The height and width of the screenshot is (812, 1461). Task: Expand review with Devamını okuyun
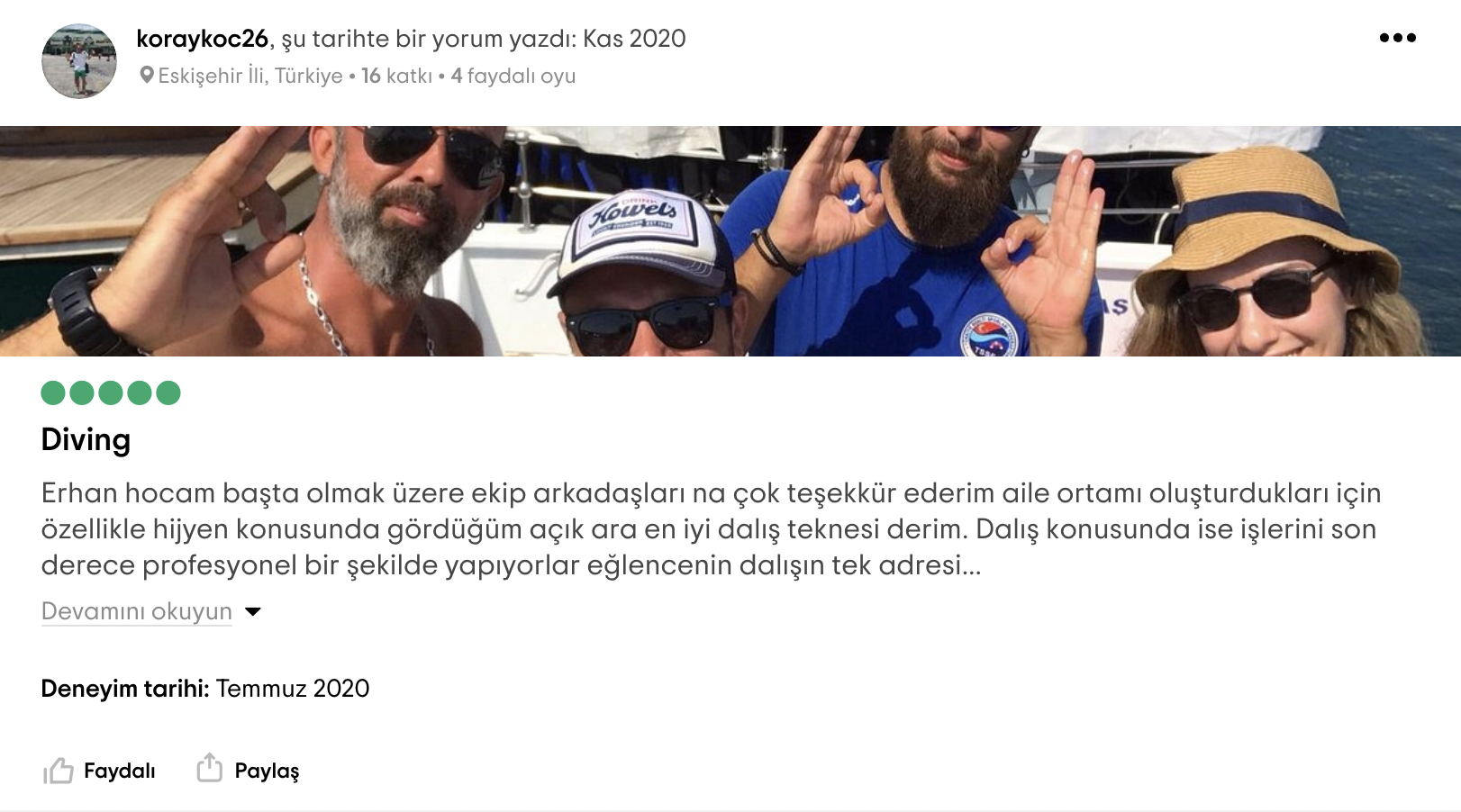(x=137, y=611)
